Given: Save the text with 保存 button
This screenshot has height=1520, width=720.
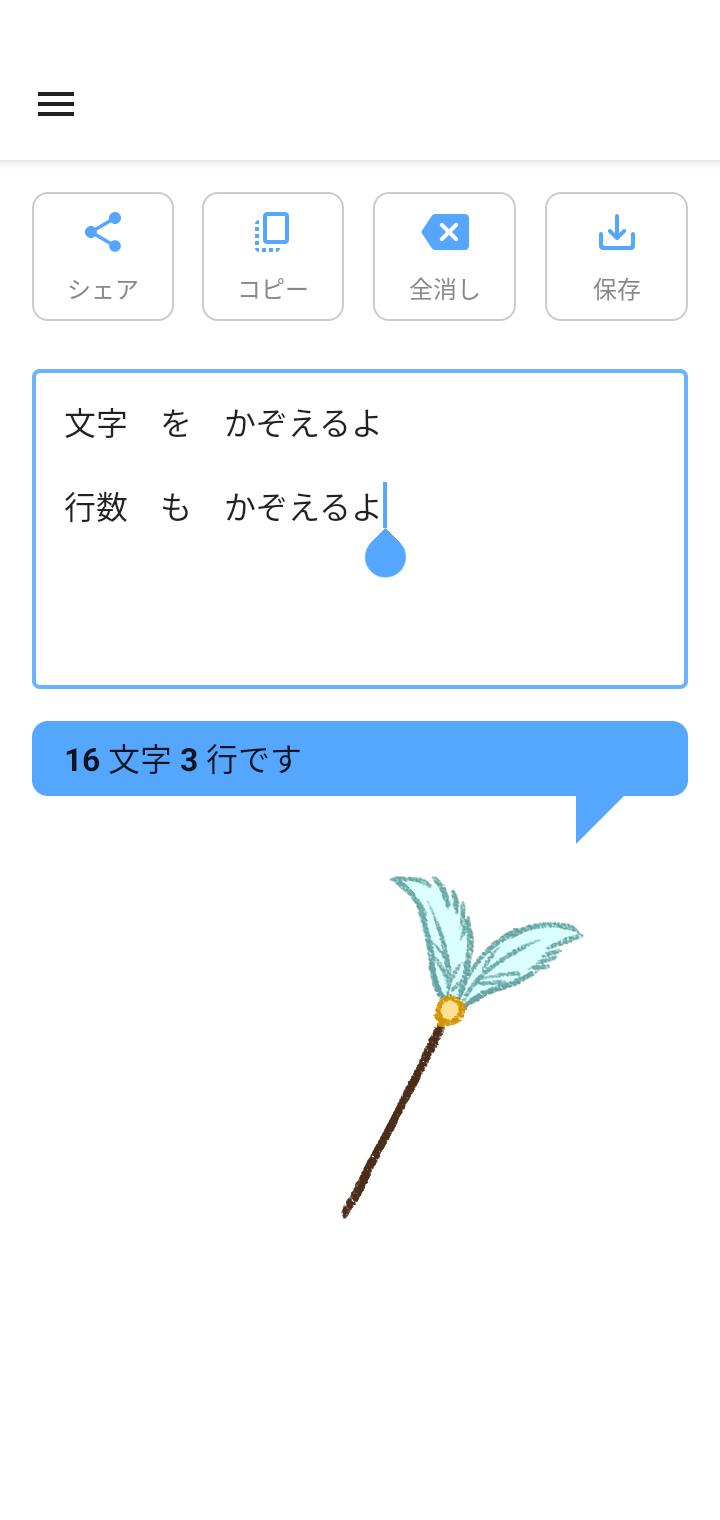Looking at the screenshot, I should 616,256.
